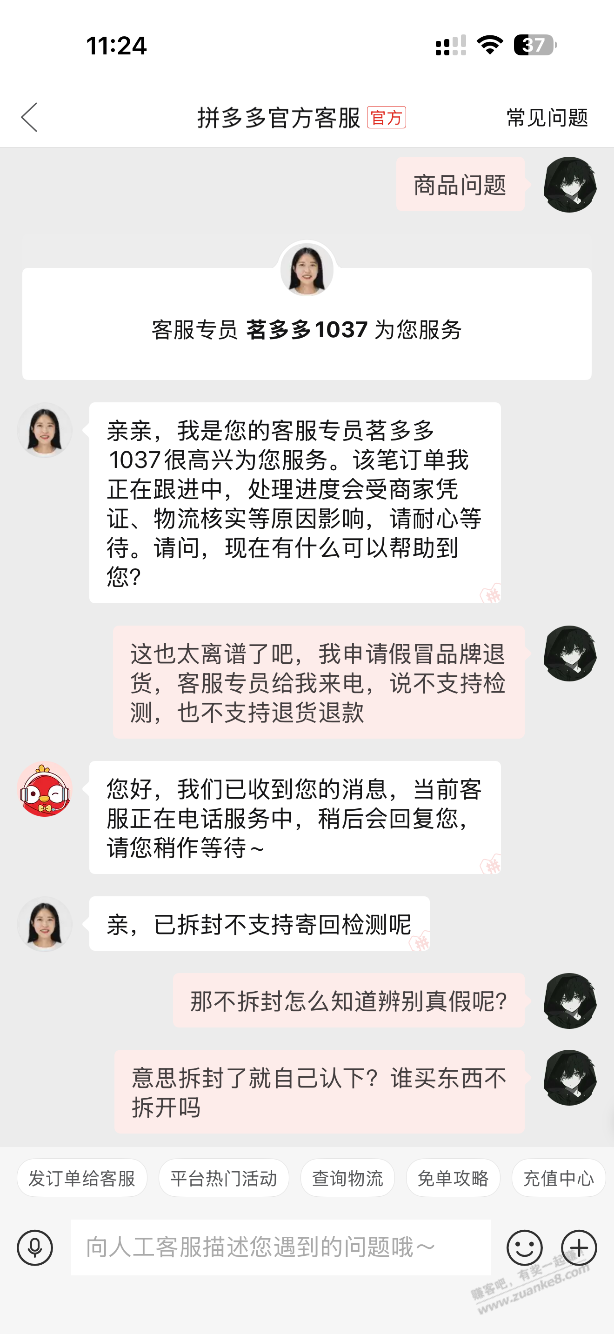Open 常见问题 in the top bar
The height and width of the screenshot is (1334, 614).
click(547, 117)
